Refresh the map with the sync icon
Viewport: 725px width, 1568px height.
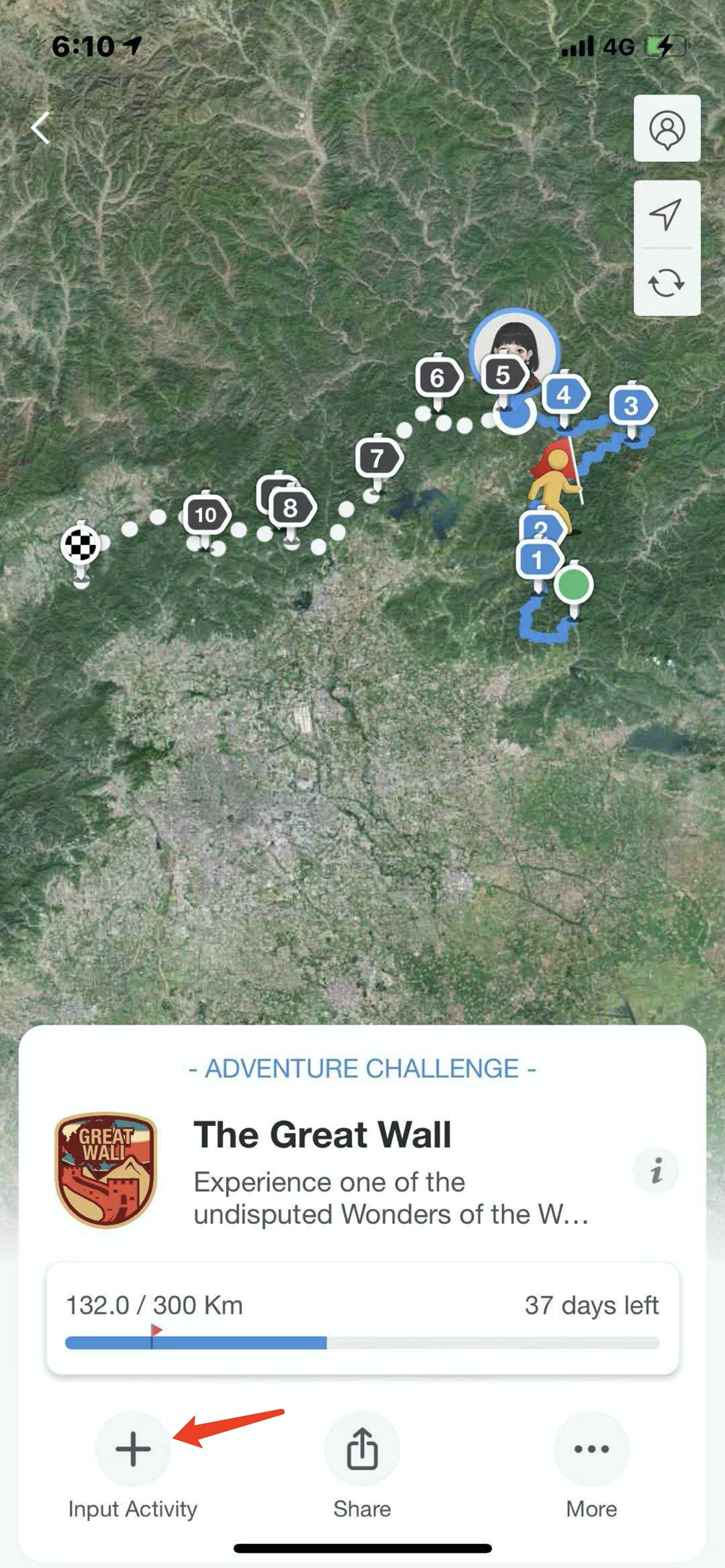667,282
